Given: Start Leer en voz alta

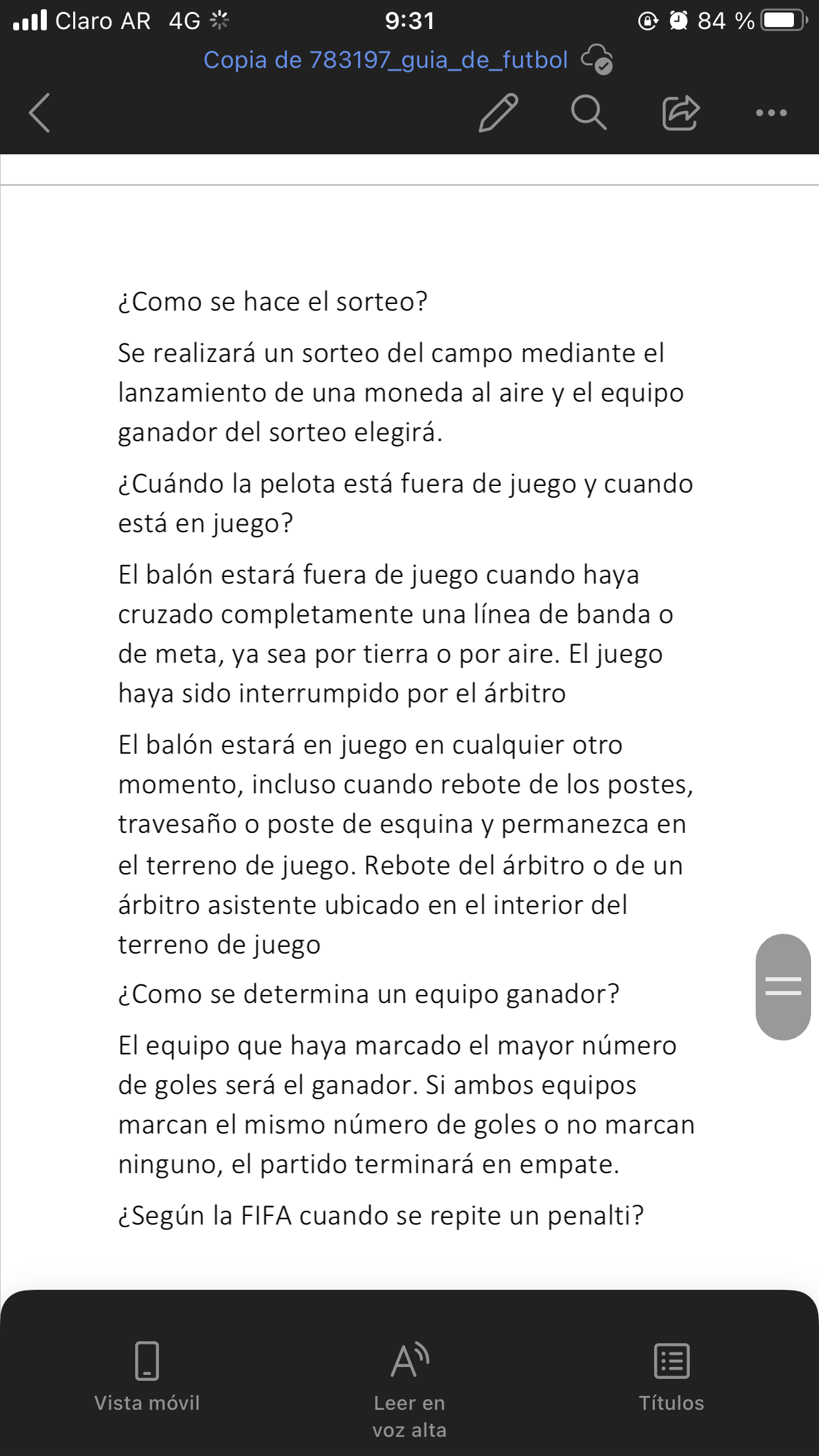Looking at the screenshot, I should click(x=409, y=1385).
